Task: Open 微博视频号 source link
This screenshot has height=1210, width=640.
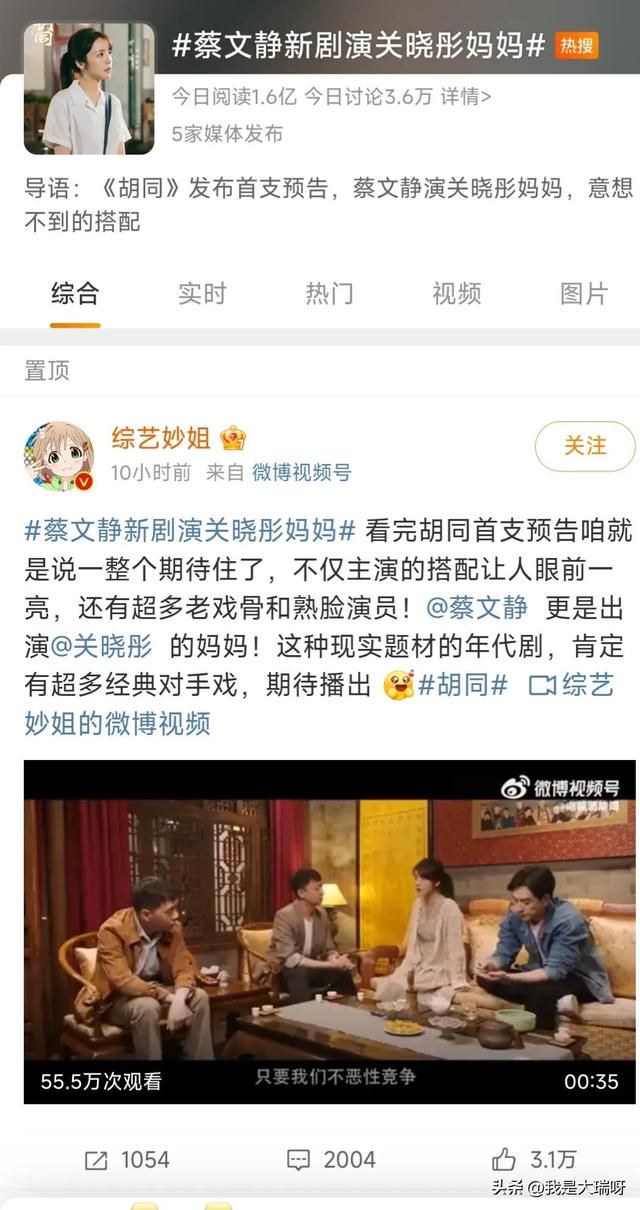Action: pos(301,472)
